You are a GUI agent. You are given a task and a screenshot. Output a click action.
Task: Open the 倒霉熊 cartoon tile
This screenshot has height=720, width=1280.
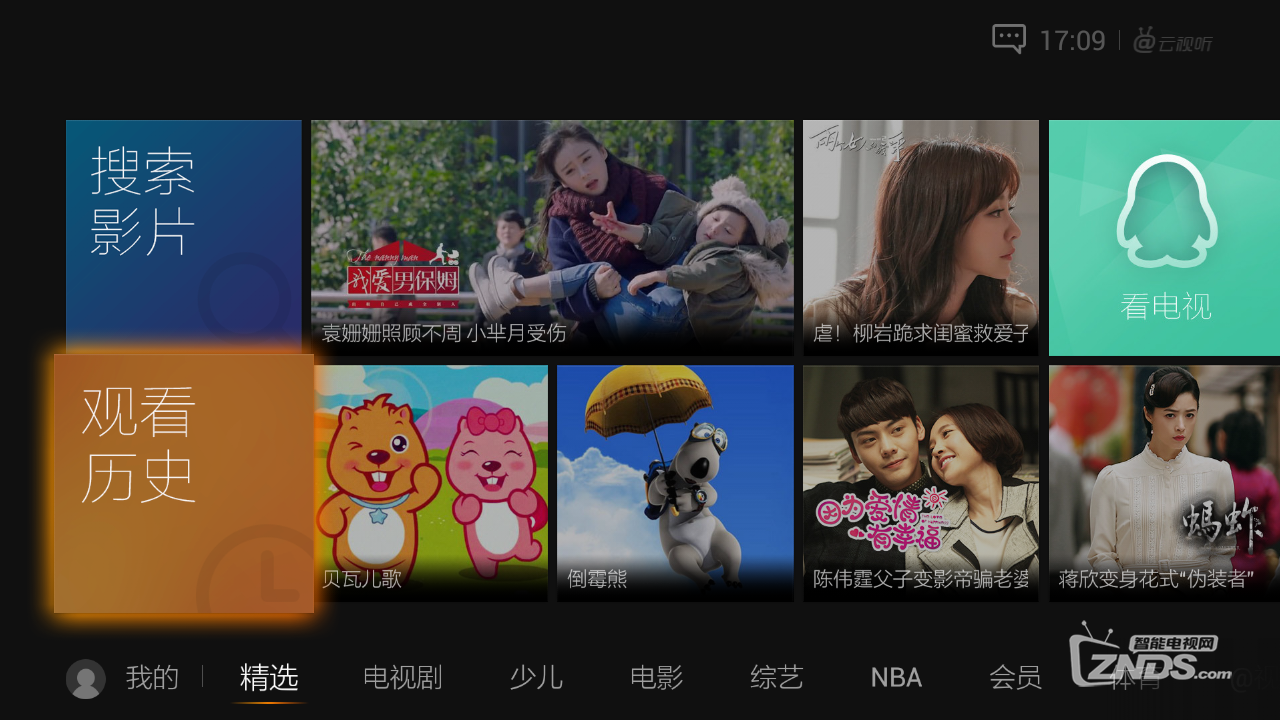pos(675,483)
